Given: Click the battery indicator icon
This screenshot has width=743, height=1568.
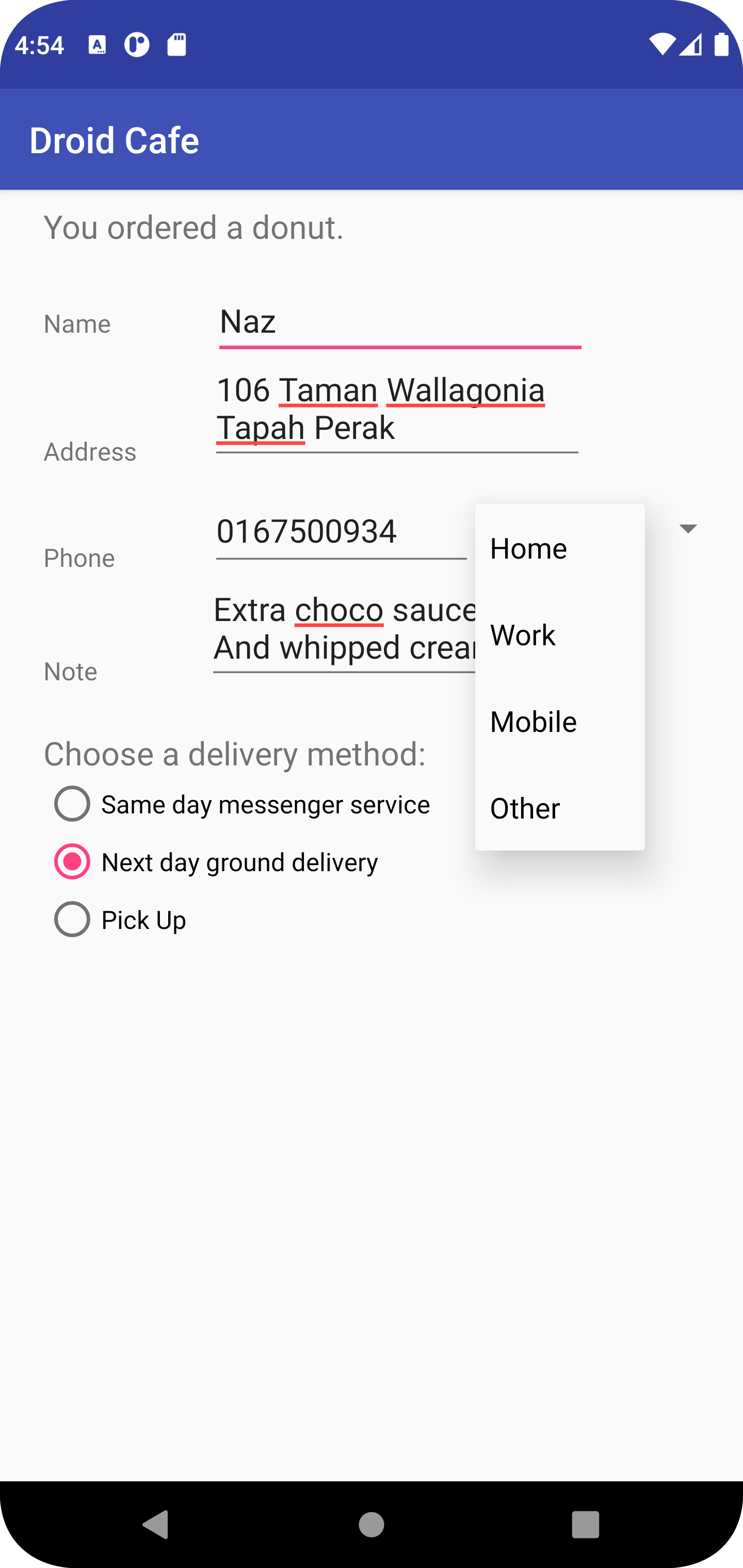Looking at the screenshot, I should (x=722, y=44).
